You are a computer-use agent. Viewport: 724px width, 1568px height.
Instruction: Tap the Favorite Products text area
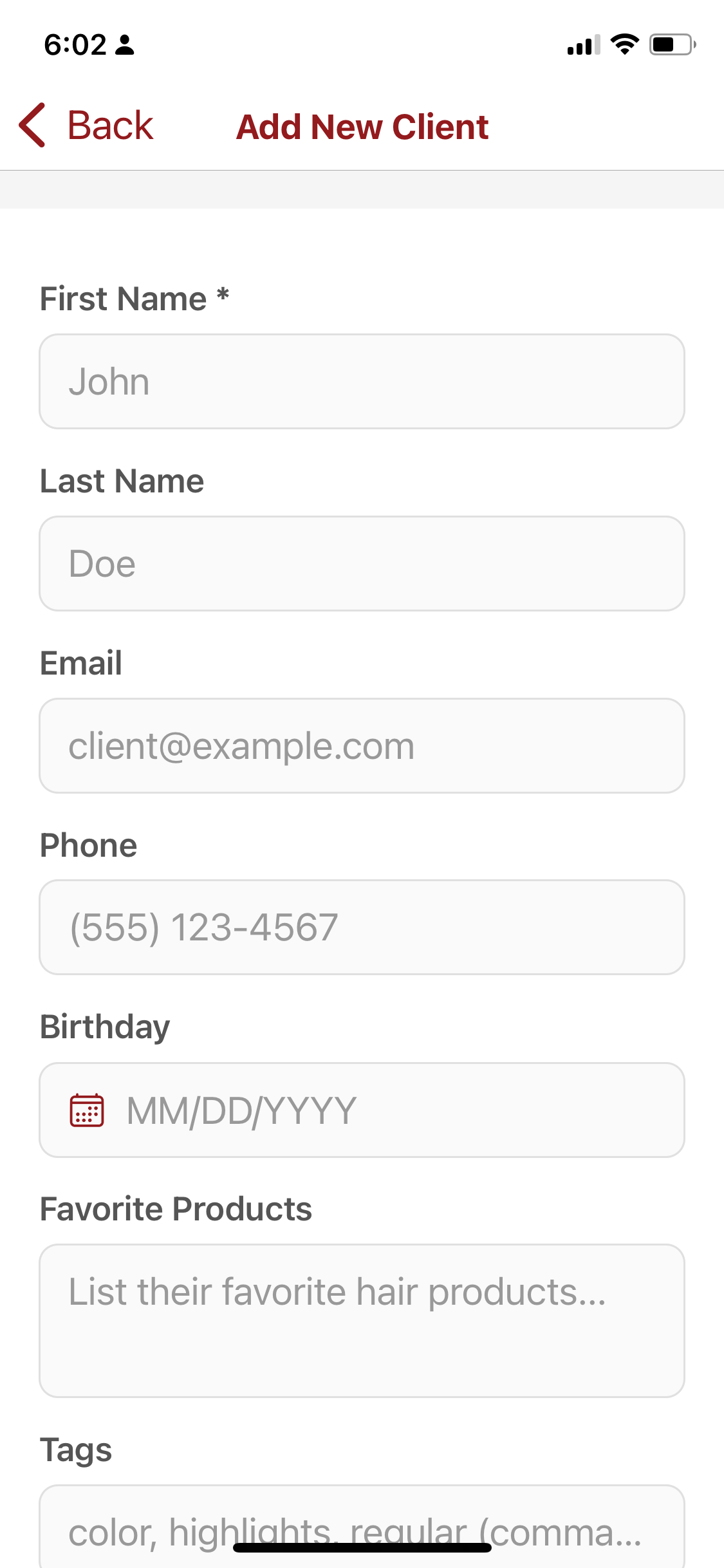362,1320
